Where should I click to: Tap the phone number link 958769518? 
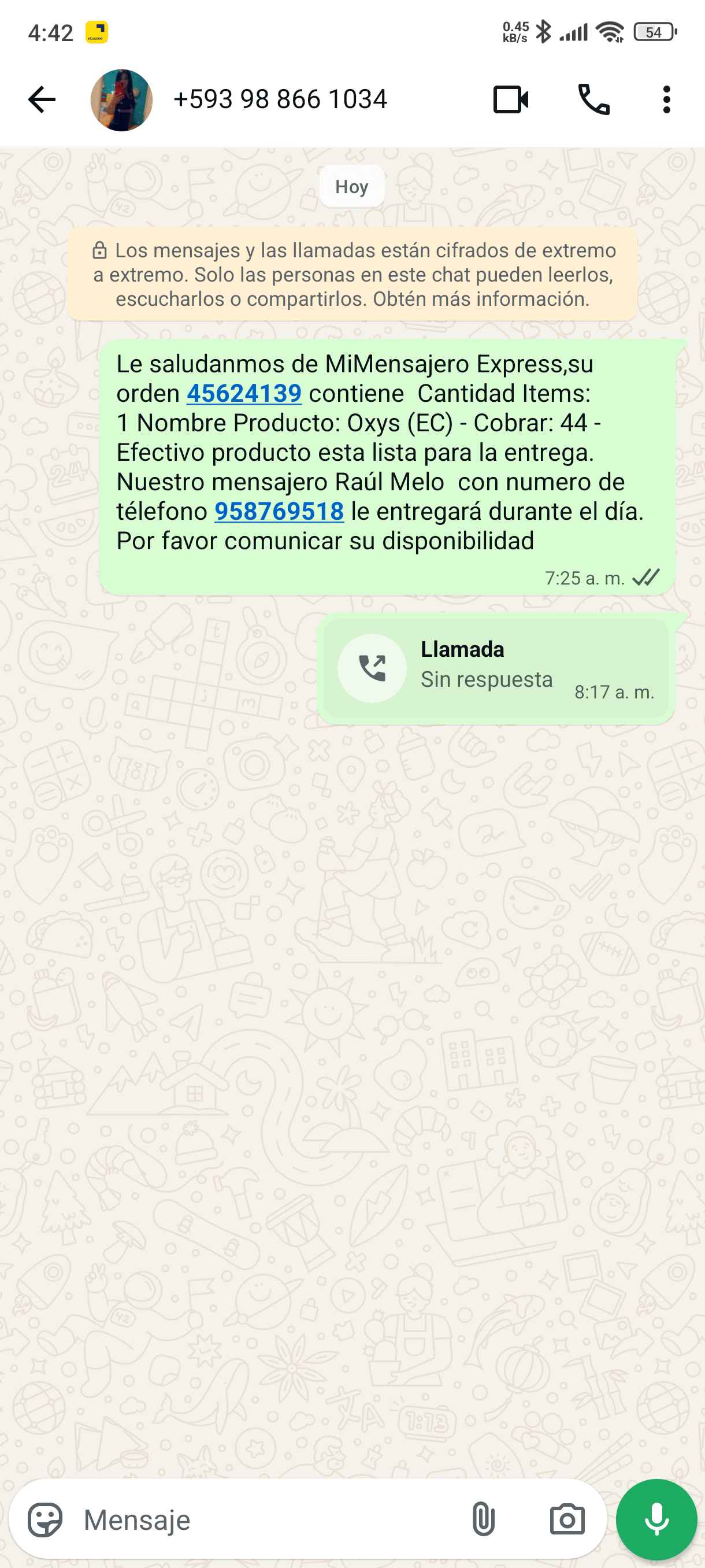(x=279, y=512)
